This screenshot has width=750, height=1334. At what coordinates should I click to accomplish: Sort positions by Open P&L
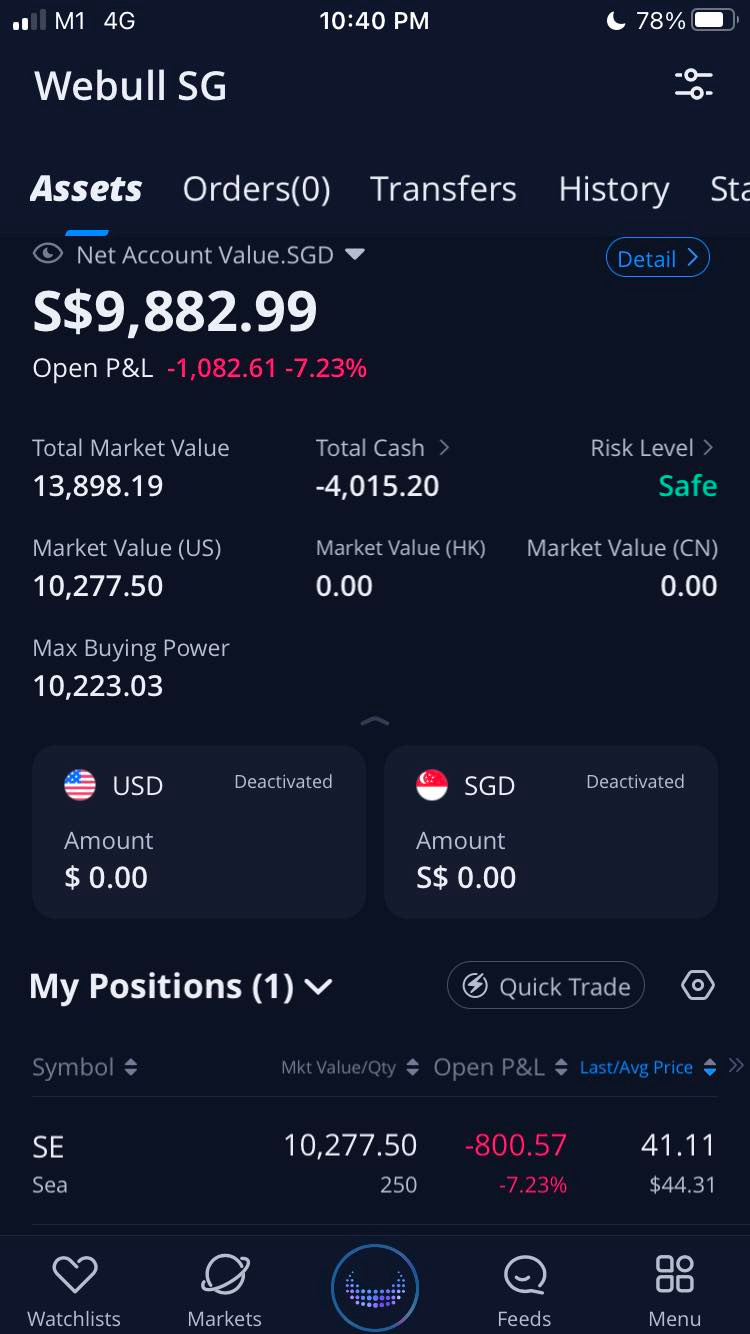[500, 1067]
